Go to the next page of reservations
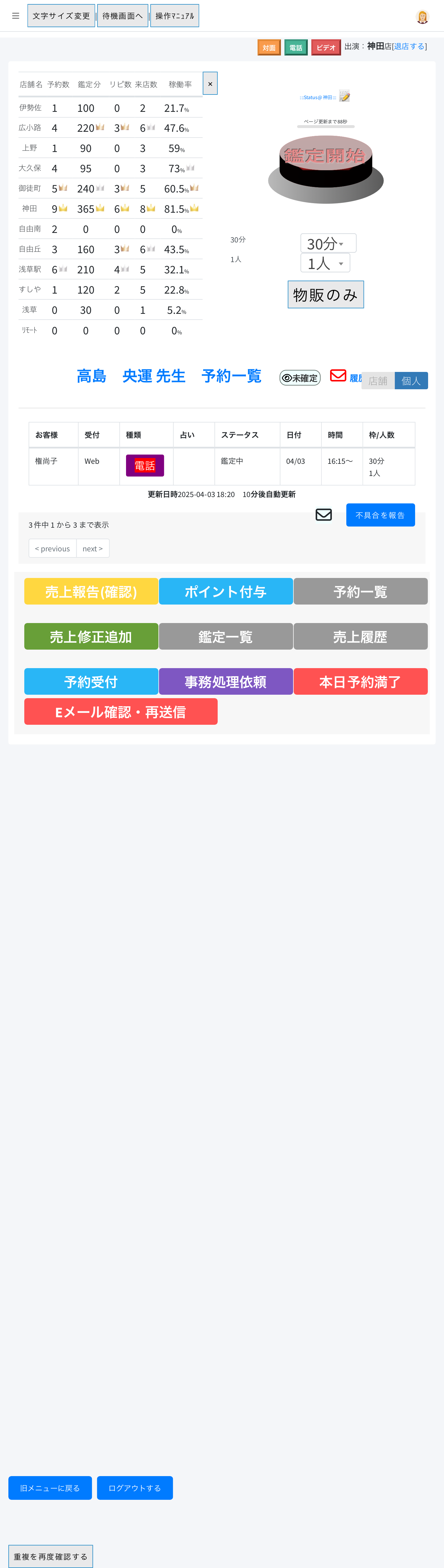 point(92,548)
